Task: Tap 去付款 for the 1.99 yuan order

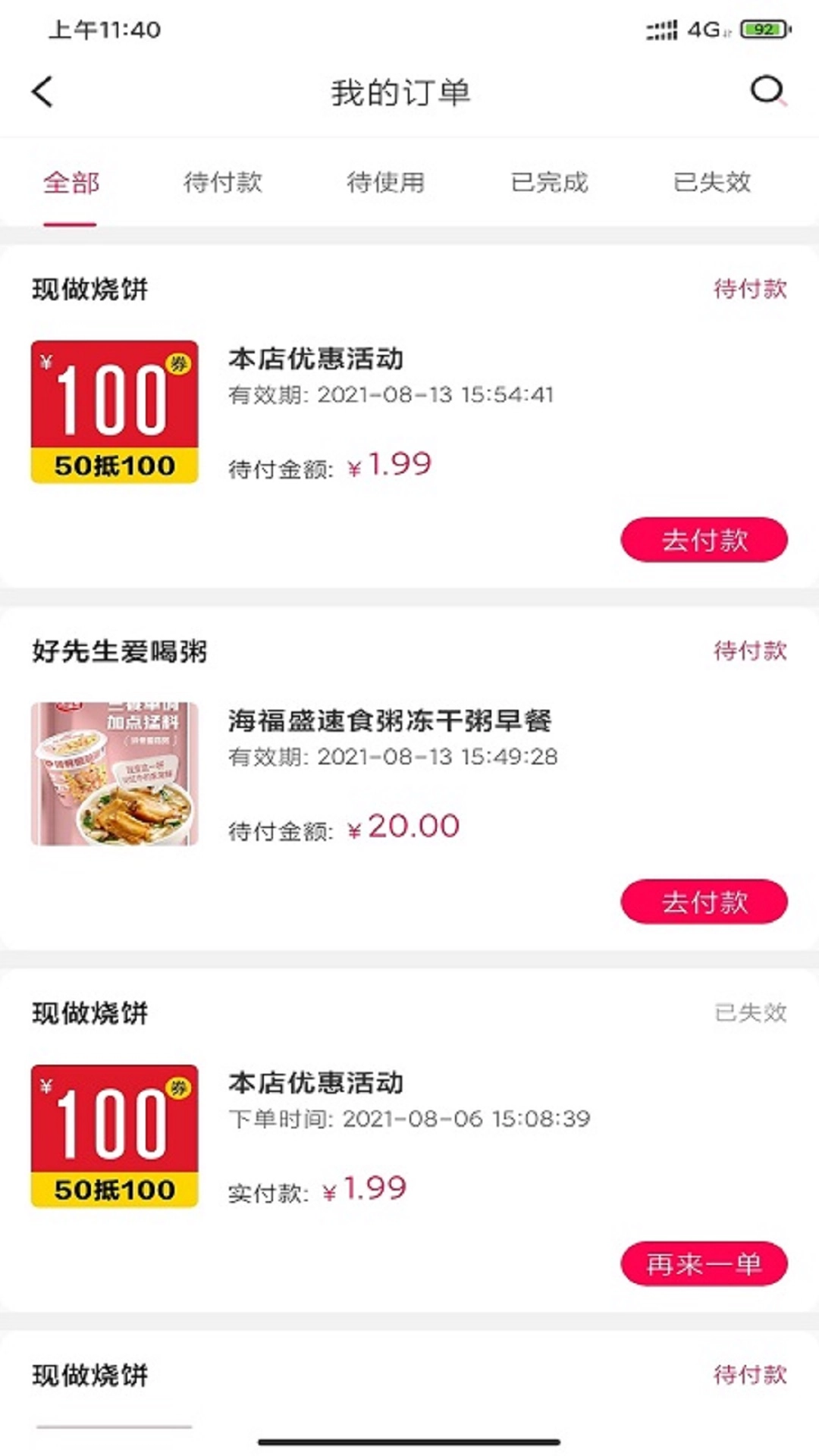Action: click(703, 538)
